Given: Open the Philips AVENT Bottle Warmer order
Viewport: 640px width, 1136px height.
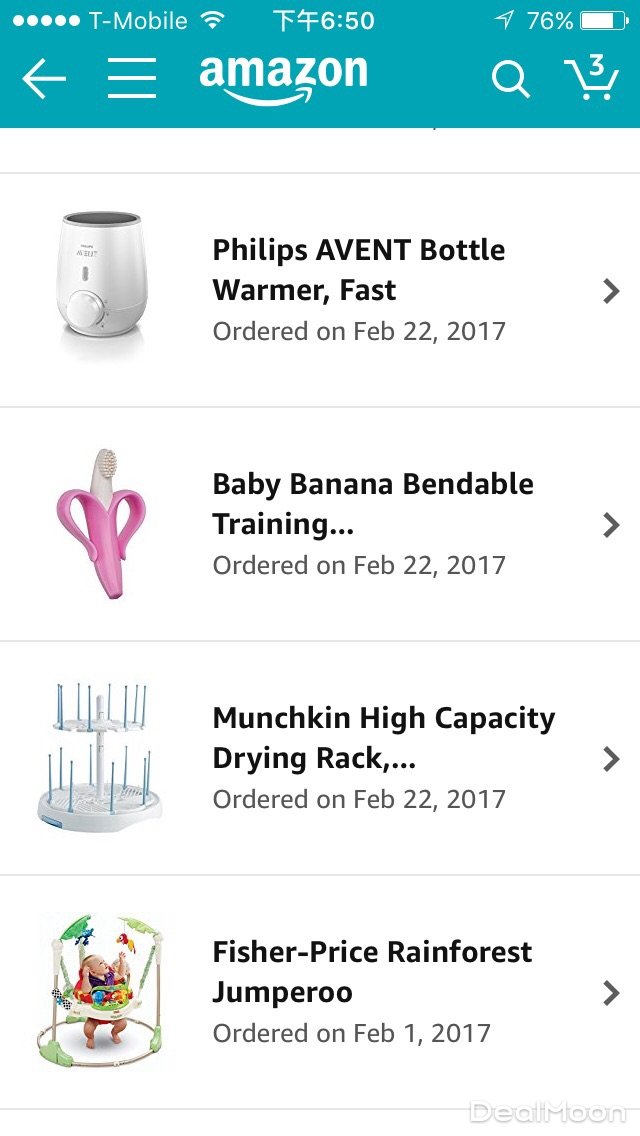Looking at the screenshot, I should 358,290.
